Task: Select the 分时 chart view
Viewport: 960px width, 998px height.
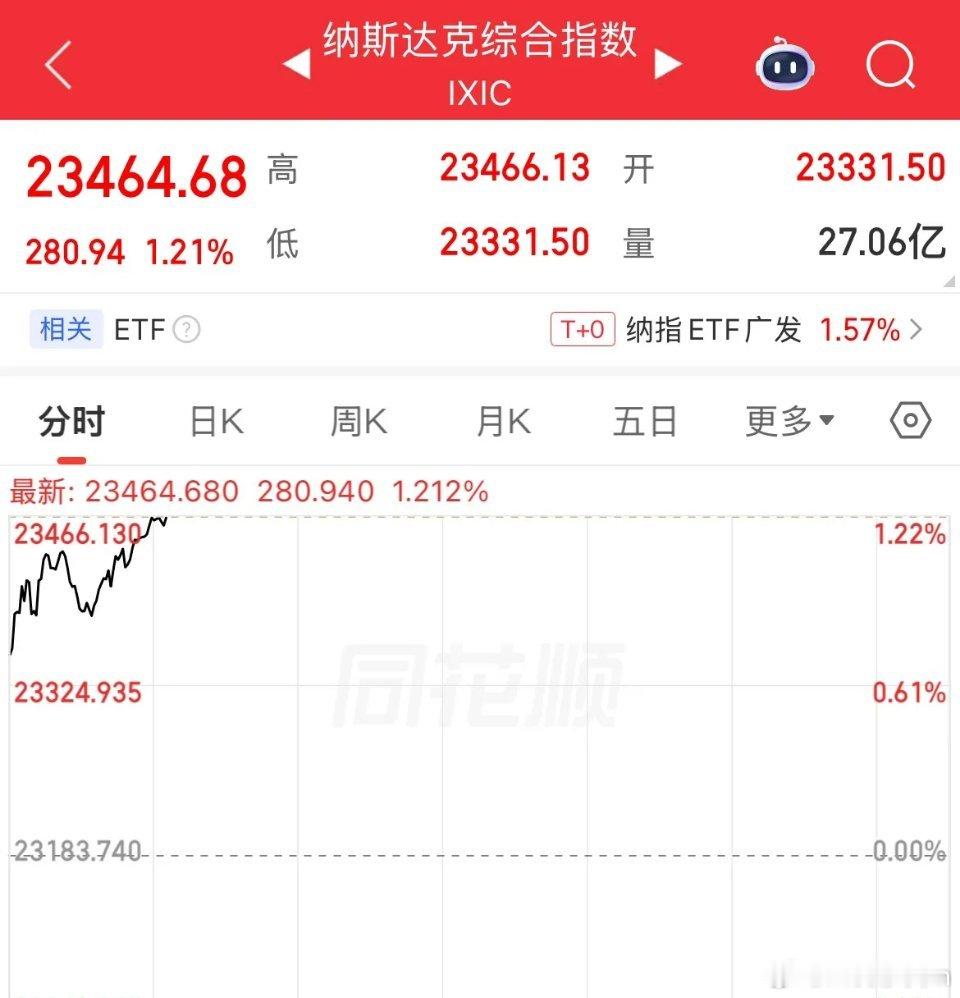Action: [x=68, y=421]
